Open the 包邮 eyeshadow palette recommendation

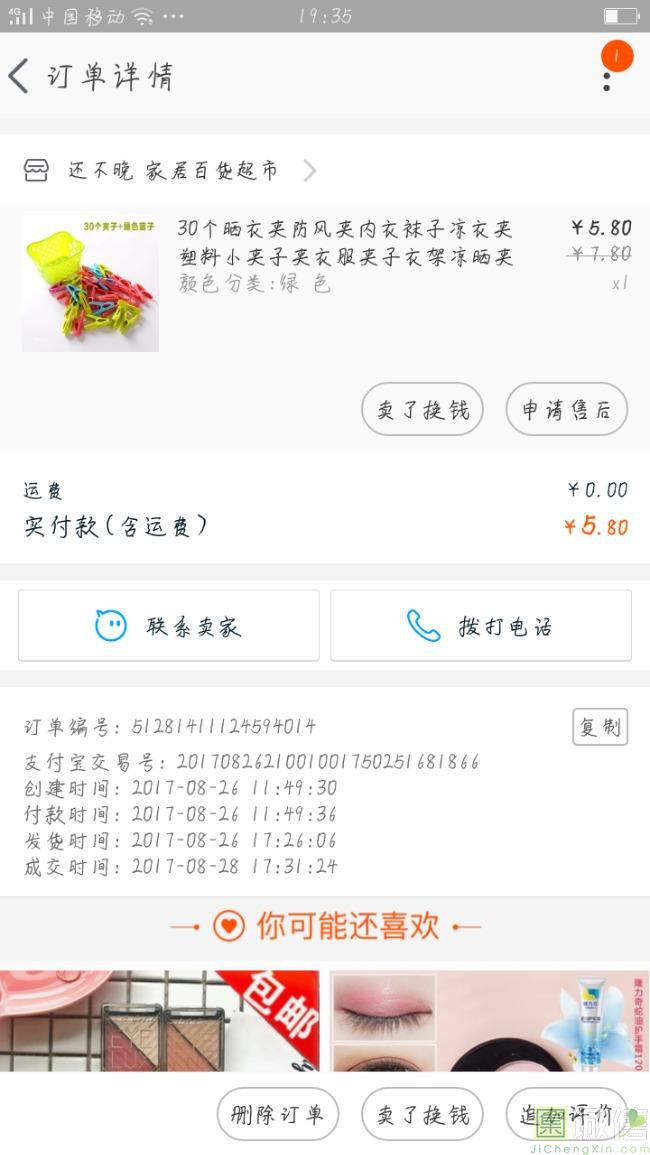click(160, 1020)
